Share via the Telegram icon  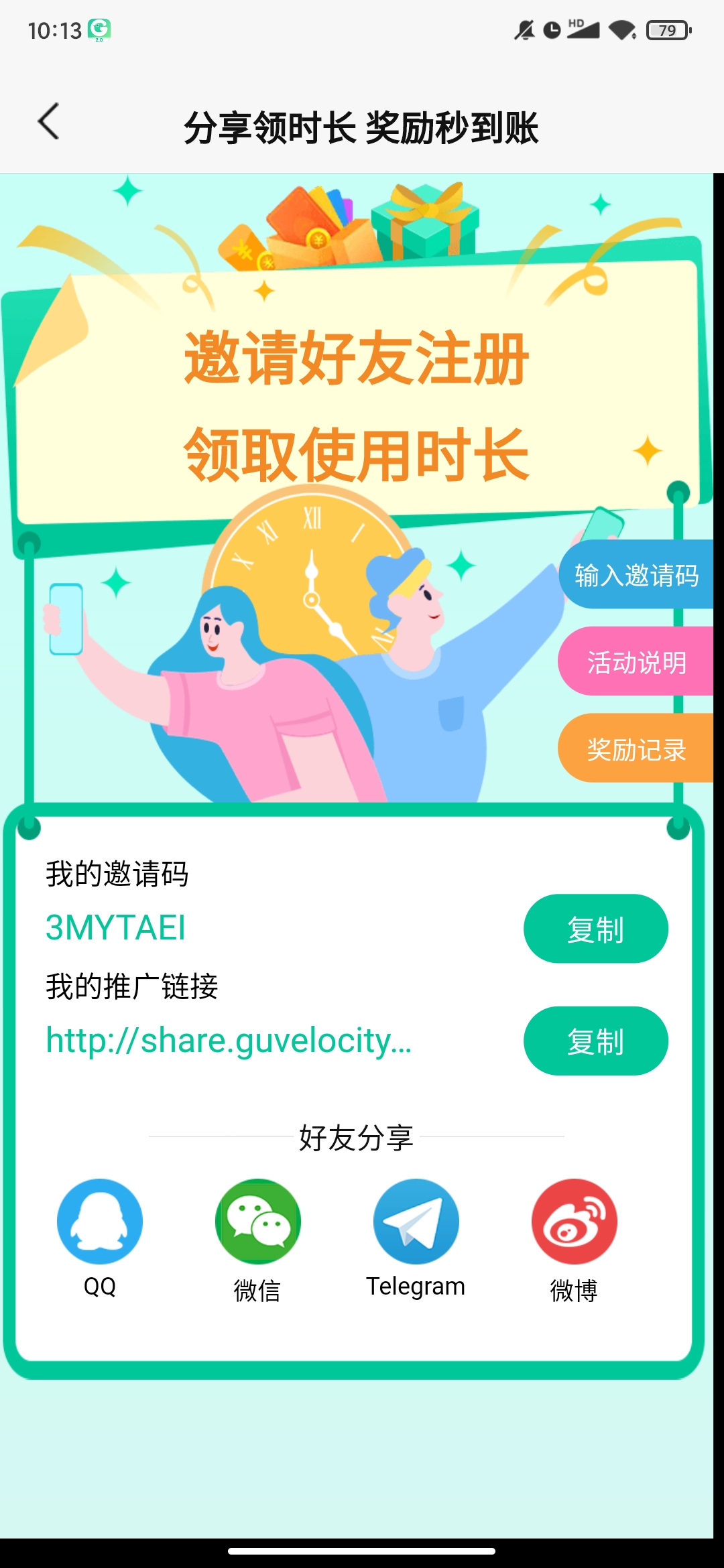coord(416,1221)
